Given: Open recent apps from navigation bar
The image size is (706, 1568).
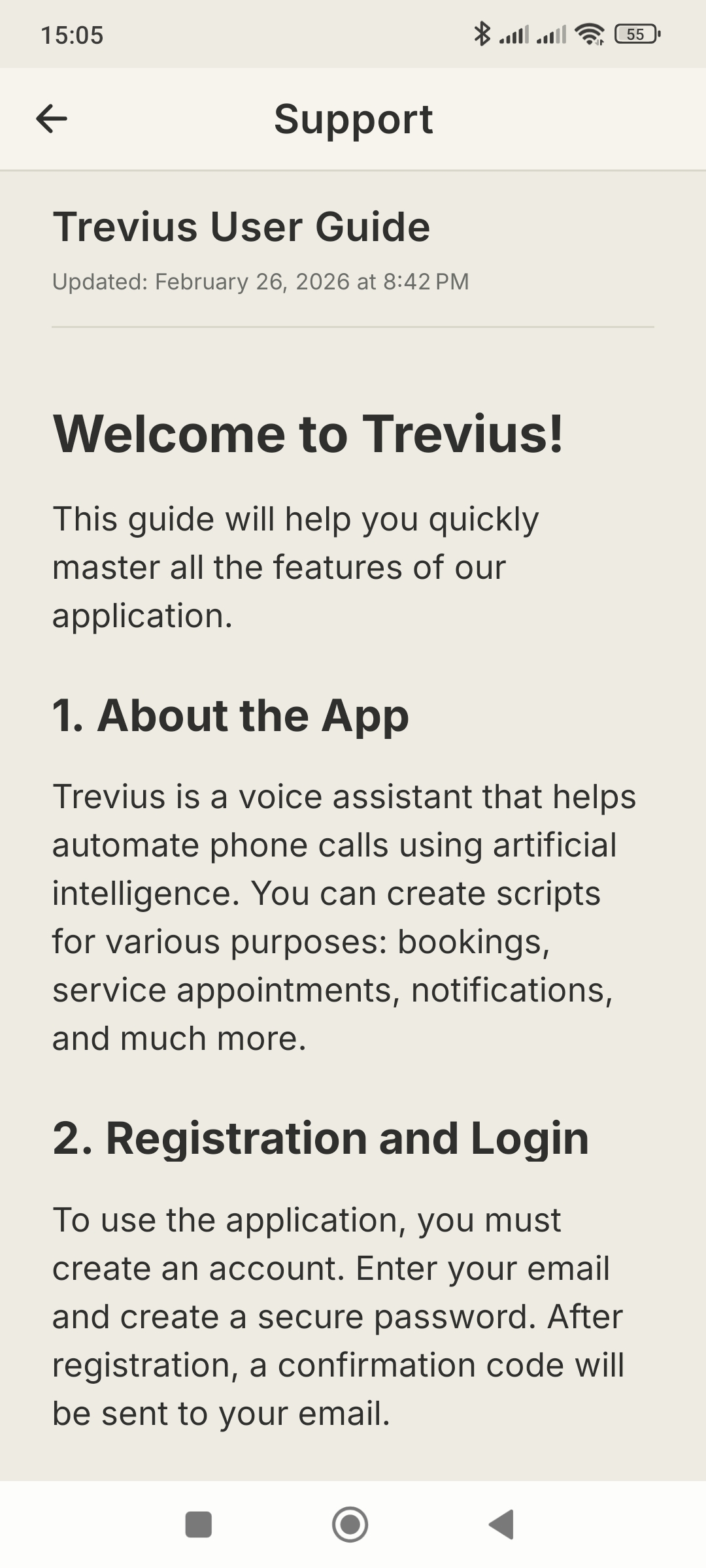Looking at the screenshot, I should coord(199,1524).
